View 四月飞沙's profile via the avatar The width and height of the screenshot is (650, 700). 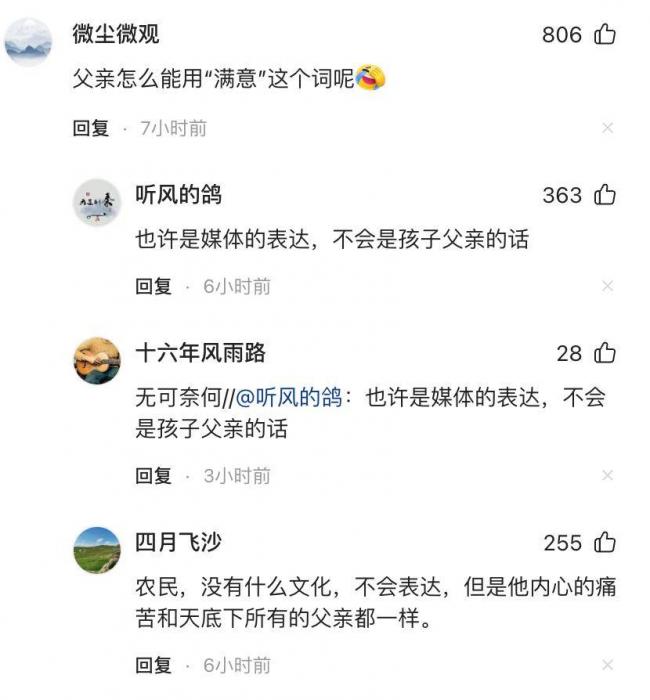[x=97, y=550]
